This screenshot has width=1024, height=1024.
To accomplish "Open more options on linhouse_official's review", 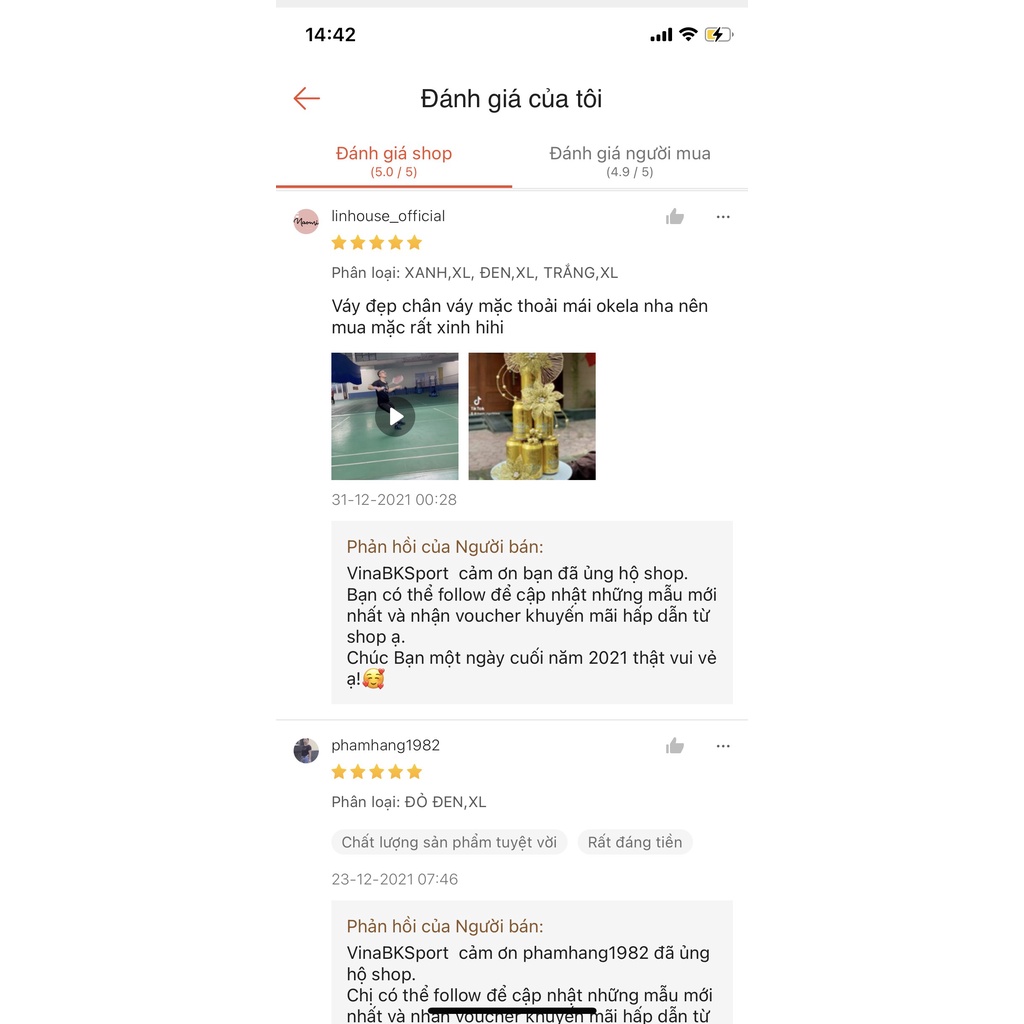I will pos(723,217).
